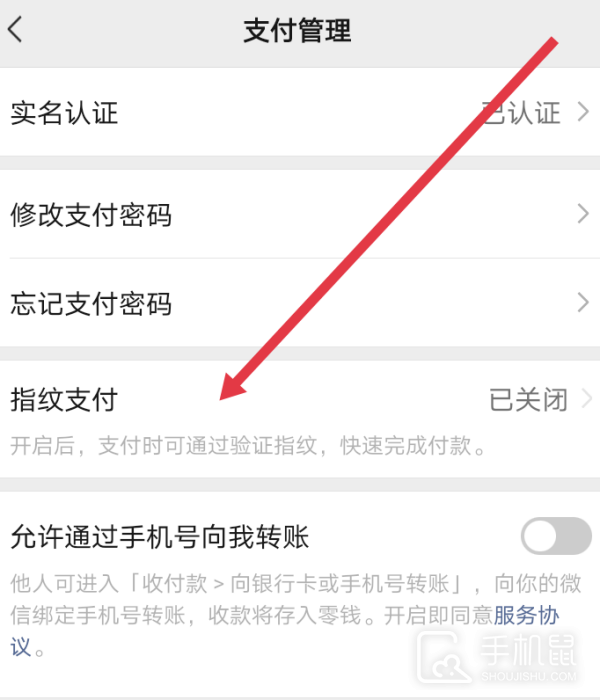Image resolution: width=600 pixels, height=700 pixels.
Task: Open 修改支付密码 setting
Action: [x=300, y=213]
